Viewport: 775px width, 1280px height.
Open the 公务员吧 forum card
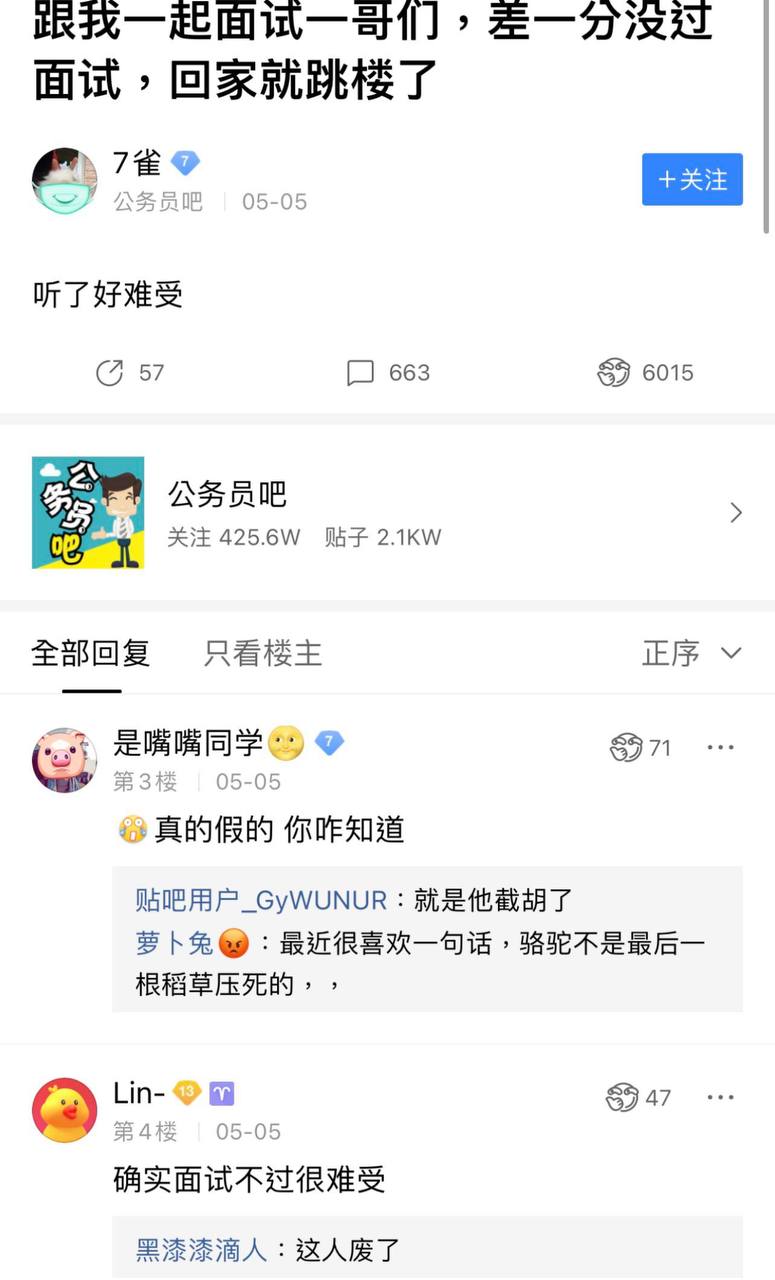click(387, 513)
